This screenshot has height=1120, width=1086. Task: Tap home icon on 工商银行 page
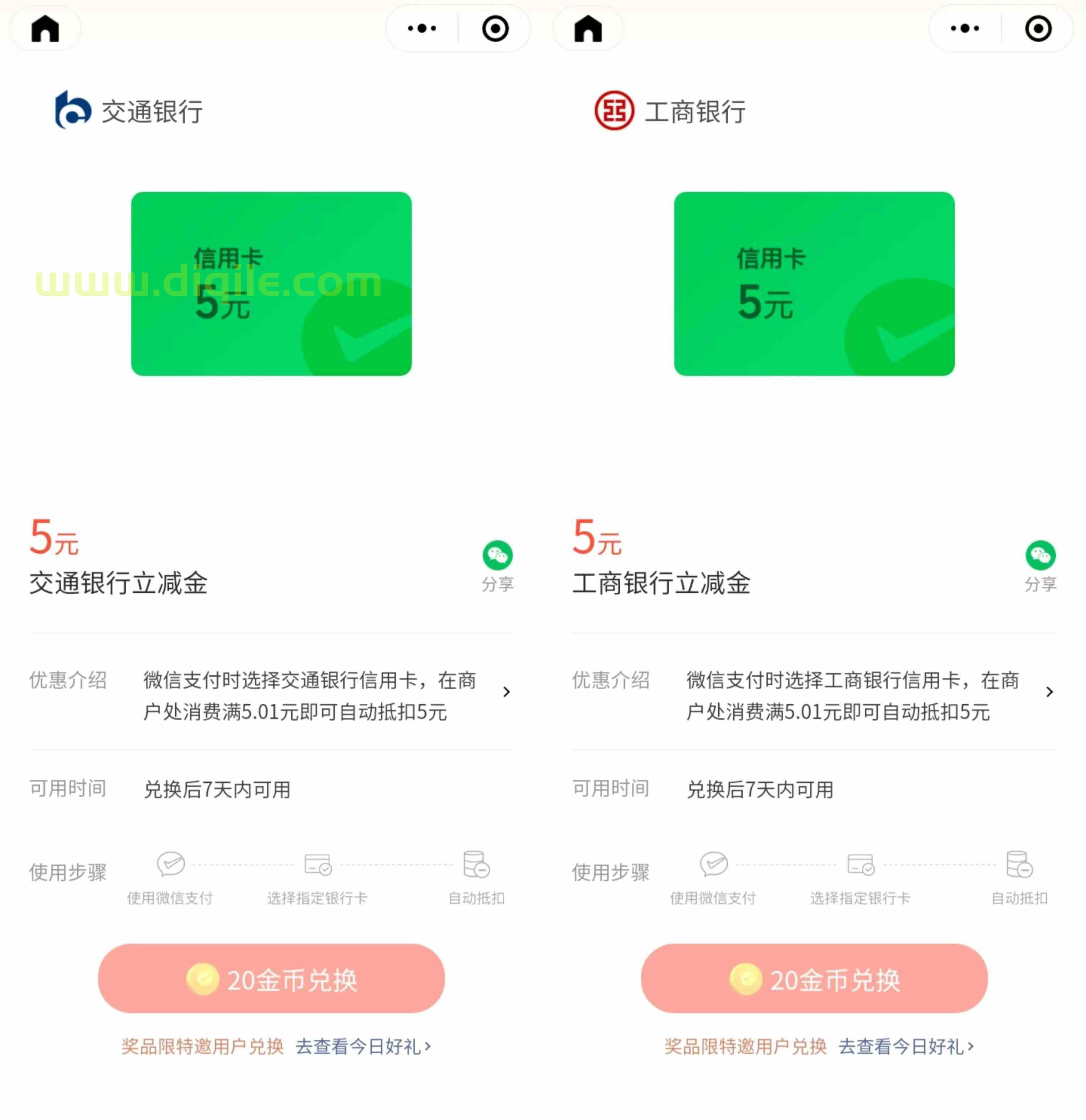(588, 28)
